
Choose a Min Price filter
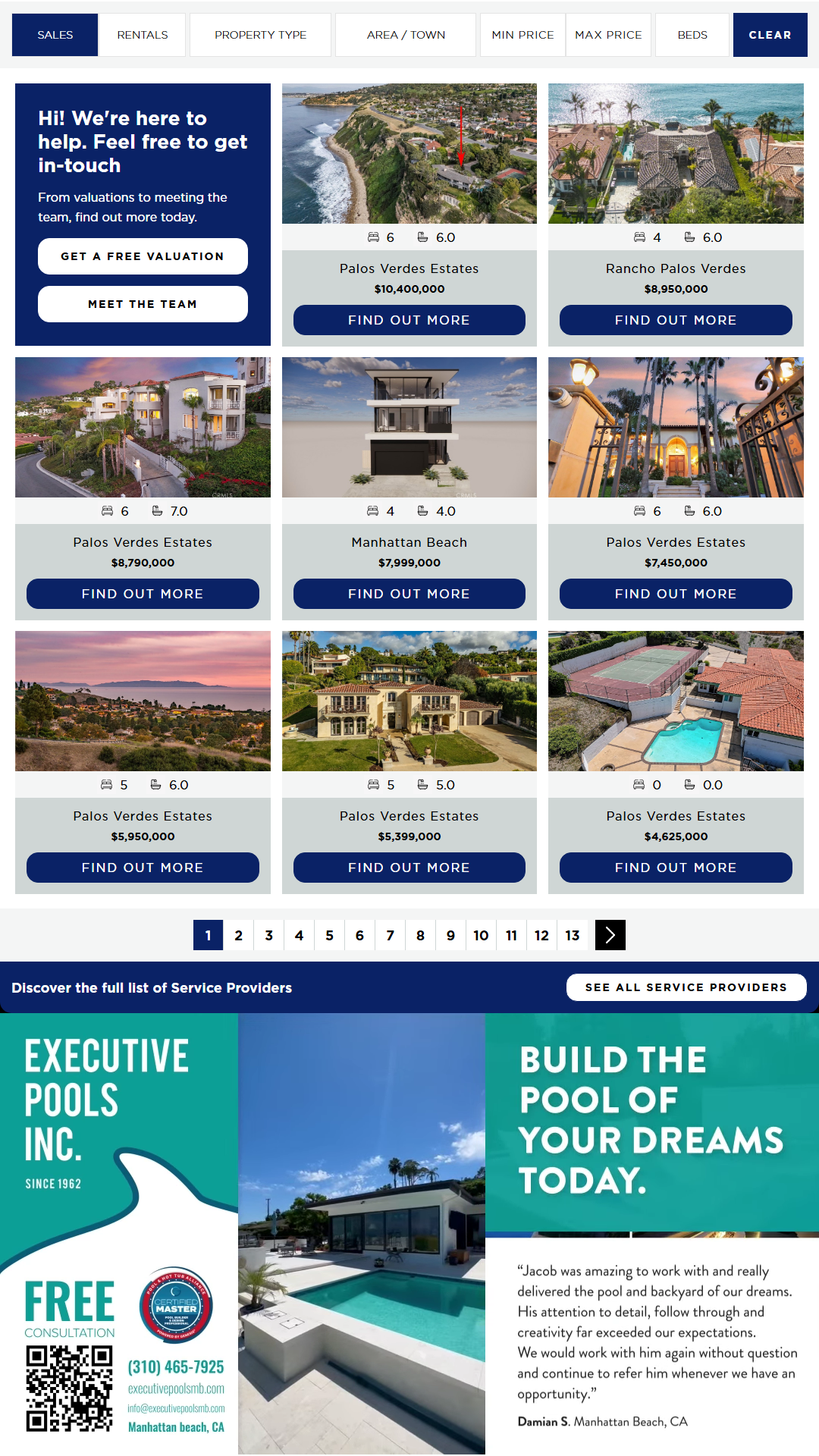[x=522, y=35]
